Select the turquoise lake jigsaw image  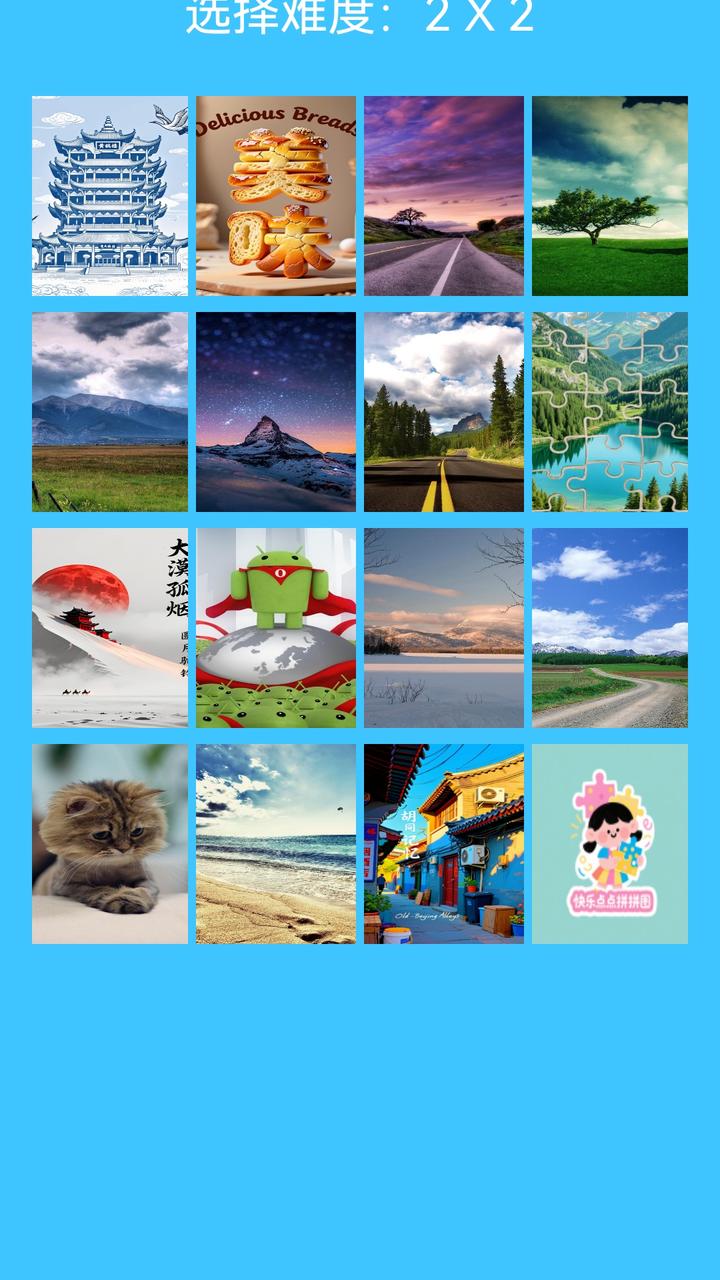point(610,412)
